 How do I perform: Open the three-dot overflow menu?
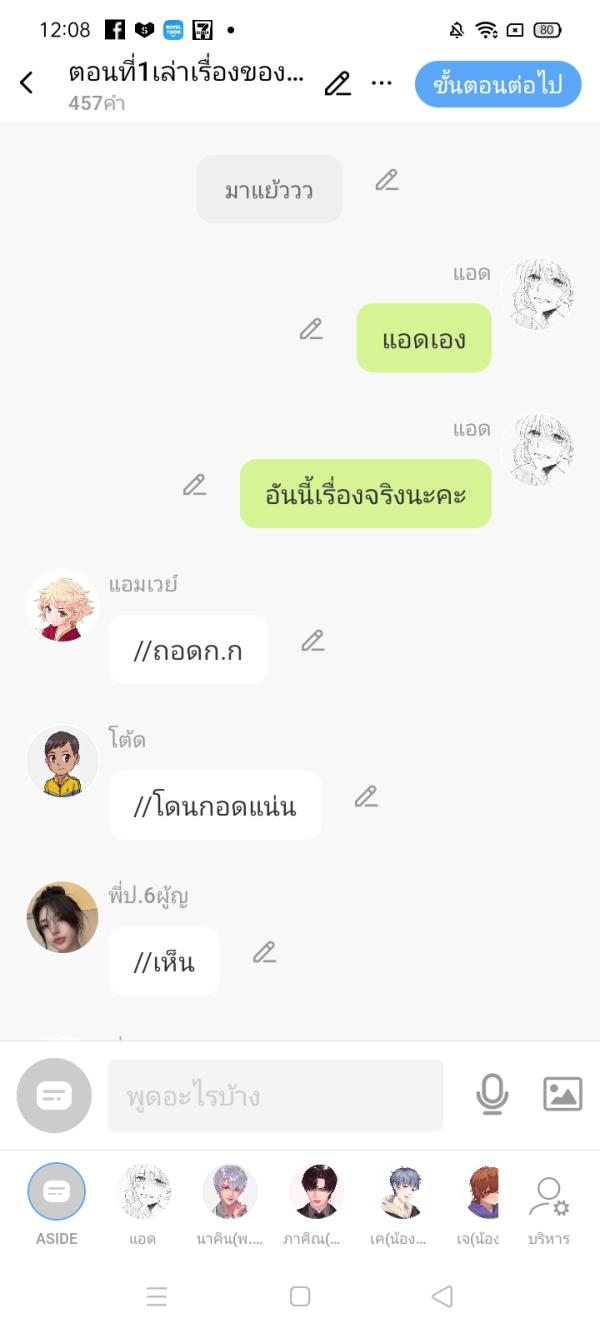[381, 83]
